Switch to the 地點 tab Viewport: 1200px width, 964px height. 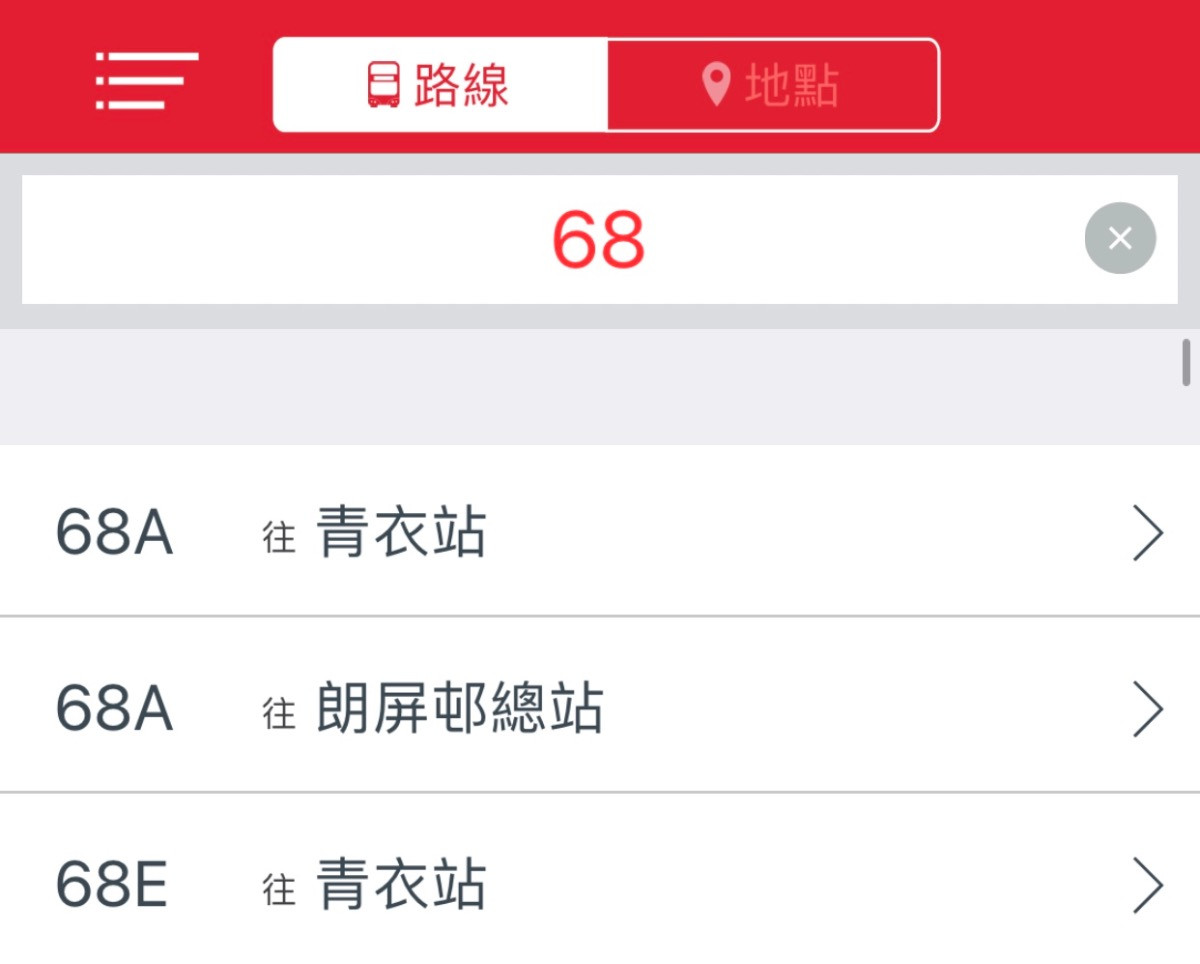[772, 85]
